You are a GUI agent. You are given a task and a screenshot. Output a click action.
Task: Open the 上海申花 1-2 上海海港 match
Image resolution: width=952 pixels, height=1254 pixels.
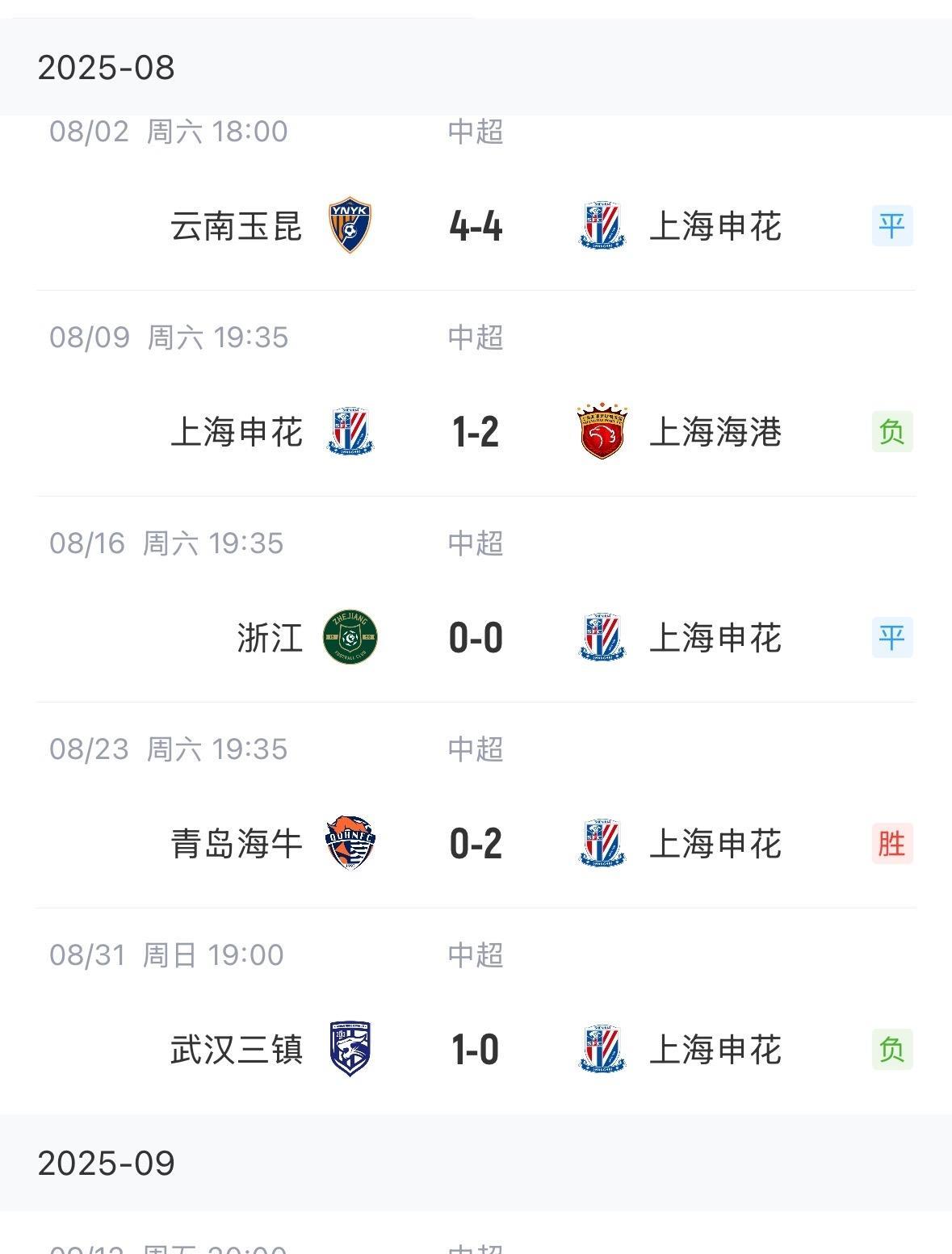point(476,394)
